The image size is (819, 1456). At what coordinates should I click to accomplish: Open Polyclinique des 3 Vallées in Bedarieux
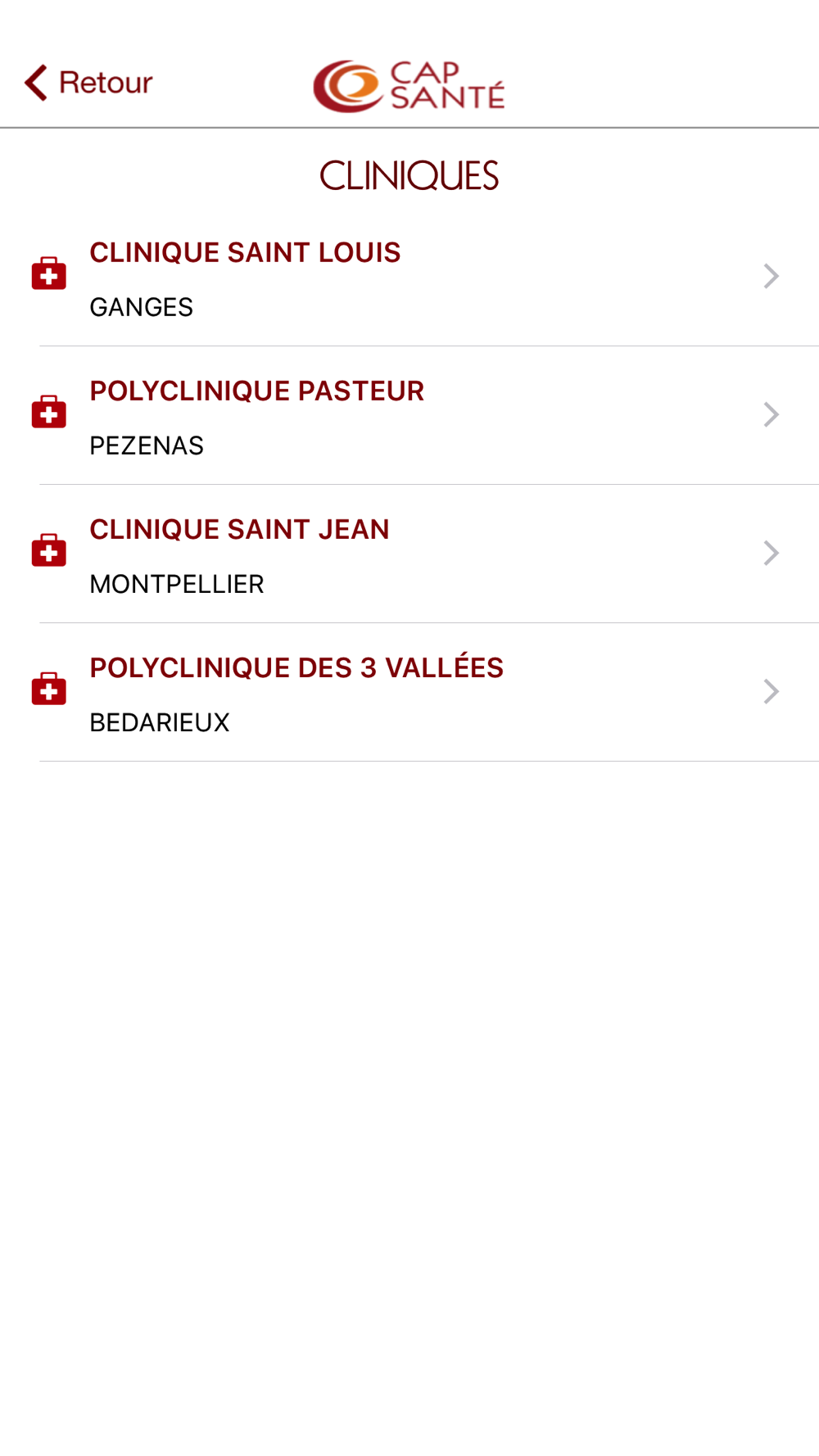point(409,692)
